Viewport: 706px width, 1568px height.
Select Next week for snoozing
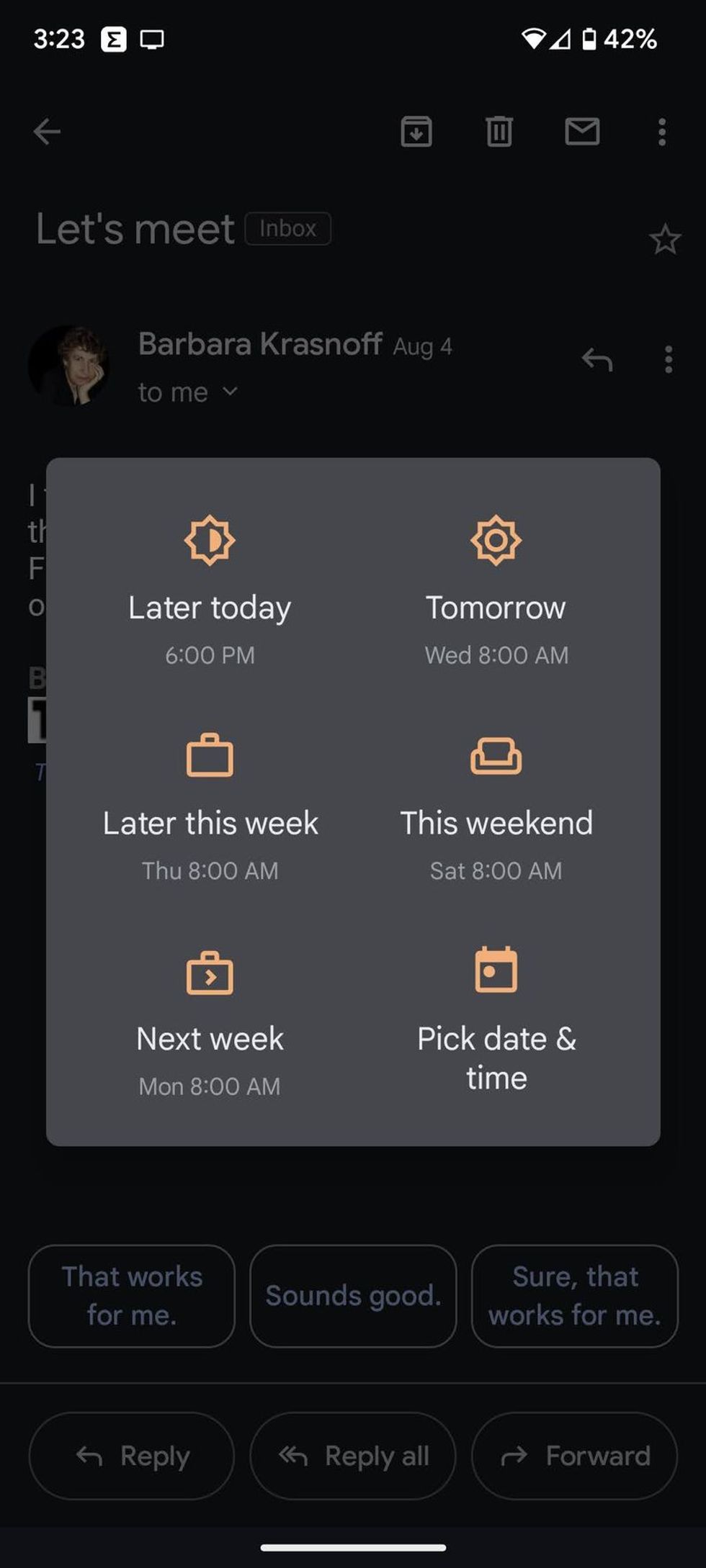pos(209,1037)
